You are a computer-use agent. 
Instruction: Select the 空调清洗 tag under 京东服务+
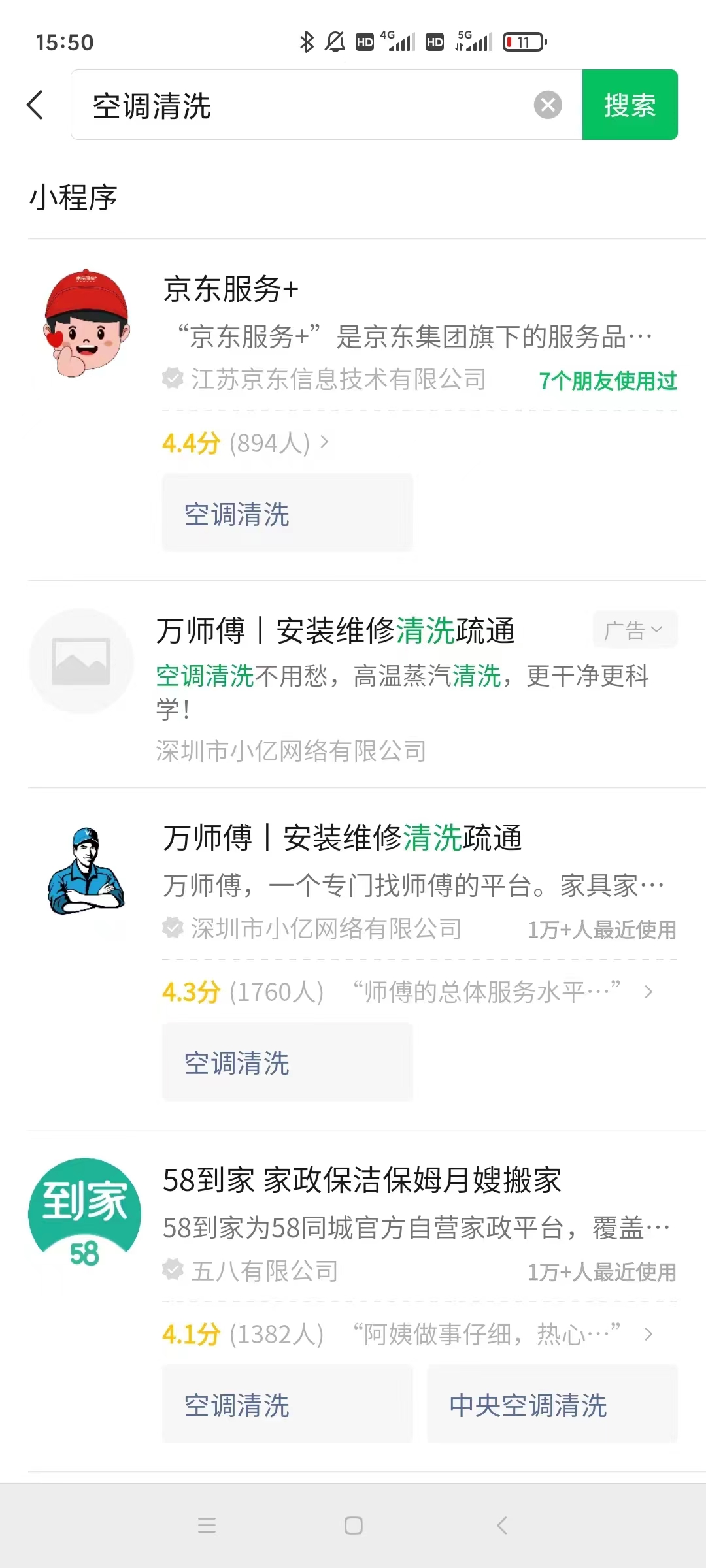point(287,514)
